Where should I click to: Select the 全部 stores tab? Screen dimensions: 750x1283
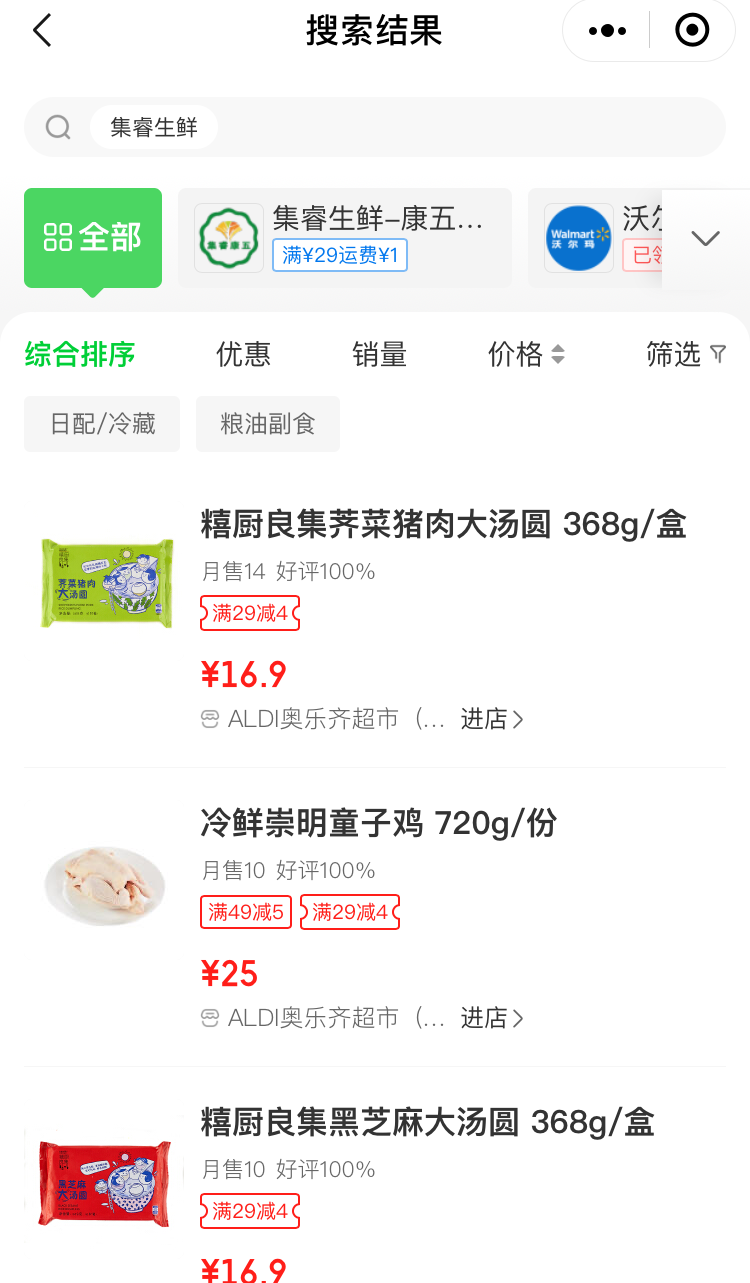coord(93,238)
